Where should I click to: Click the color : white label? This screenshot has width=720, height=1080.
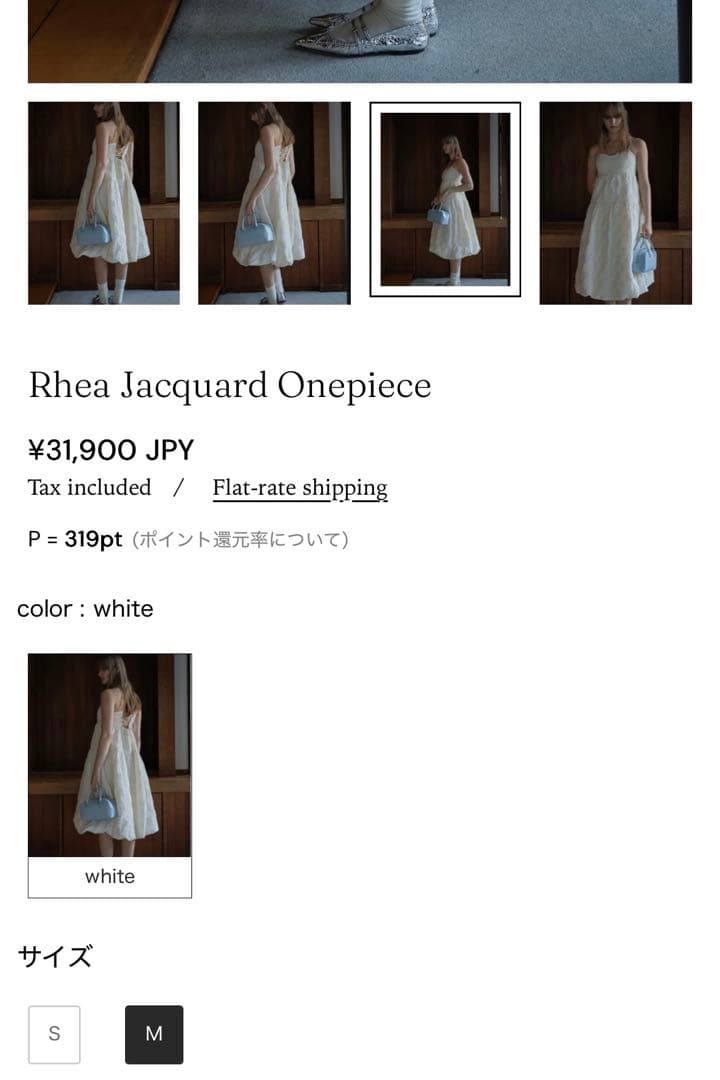pyautogui.click(x=86, y=608)
